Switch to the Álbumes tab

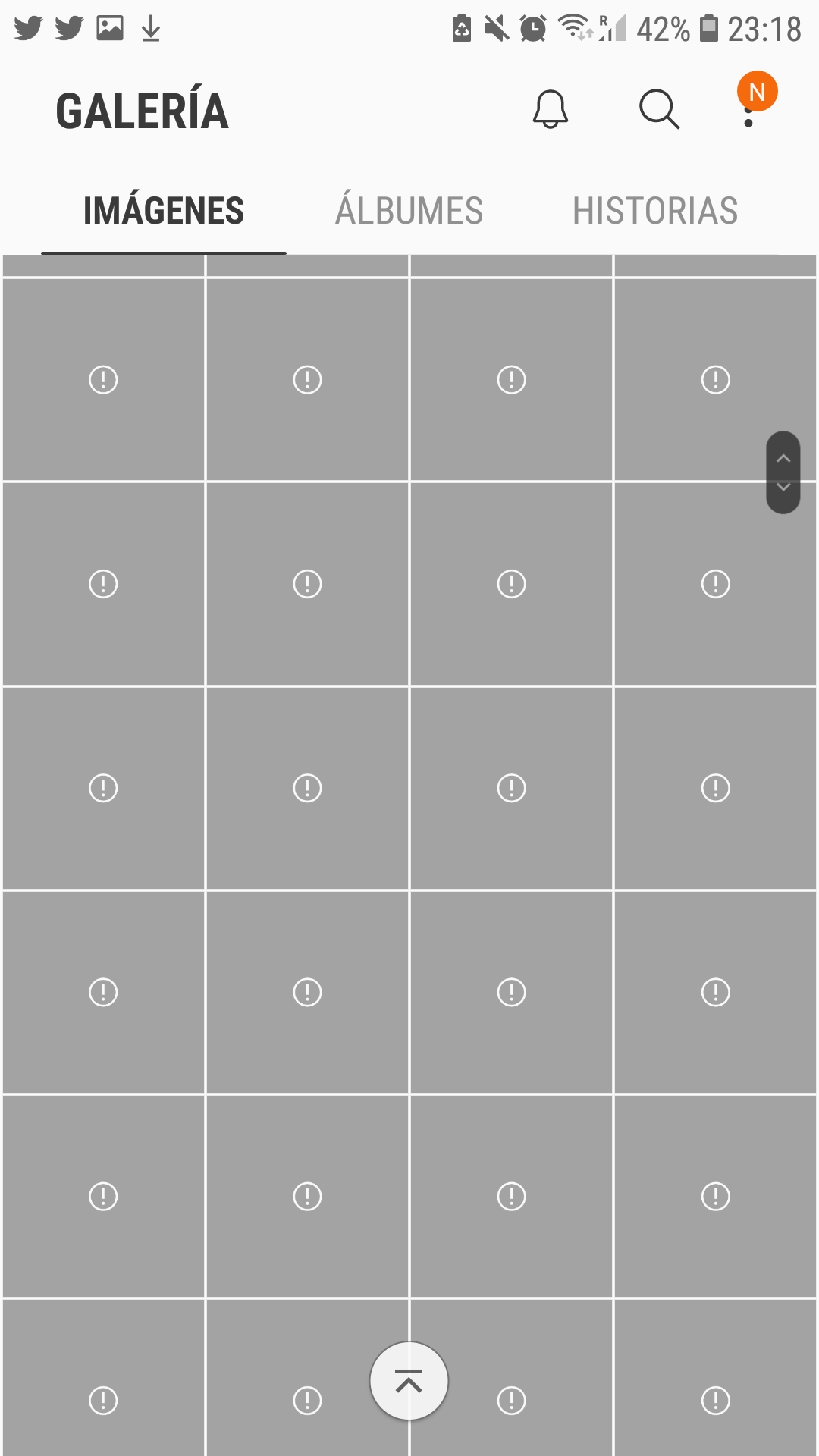[409, 211]
